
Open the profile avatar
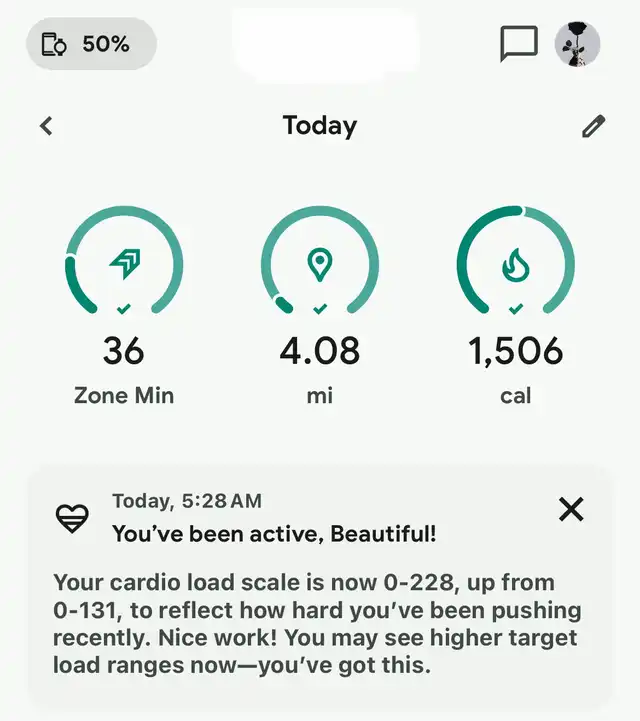pyautogui.click(x=577, y=44)
